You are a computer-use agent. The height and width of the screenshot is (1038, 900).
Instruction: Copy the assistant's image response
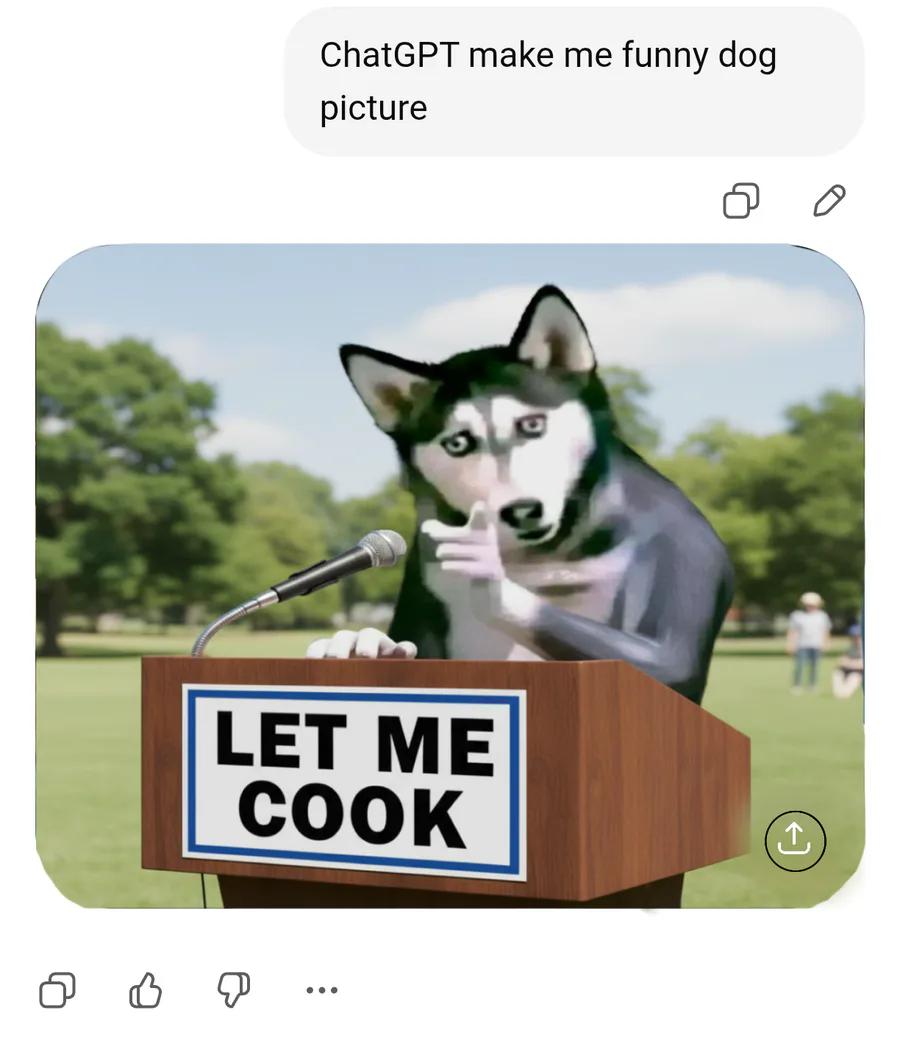[x=57, y=990]
